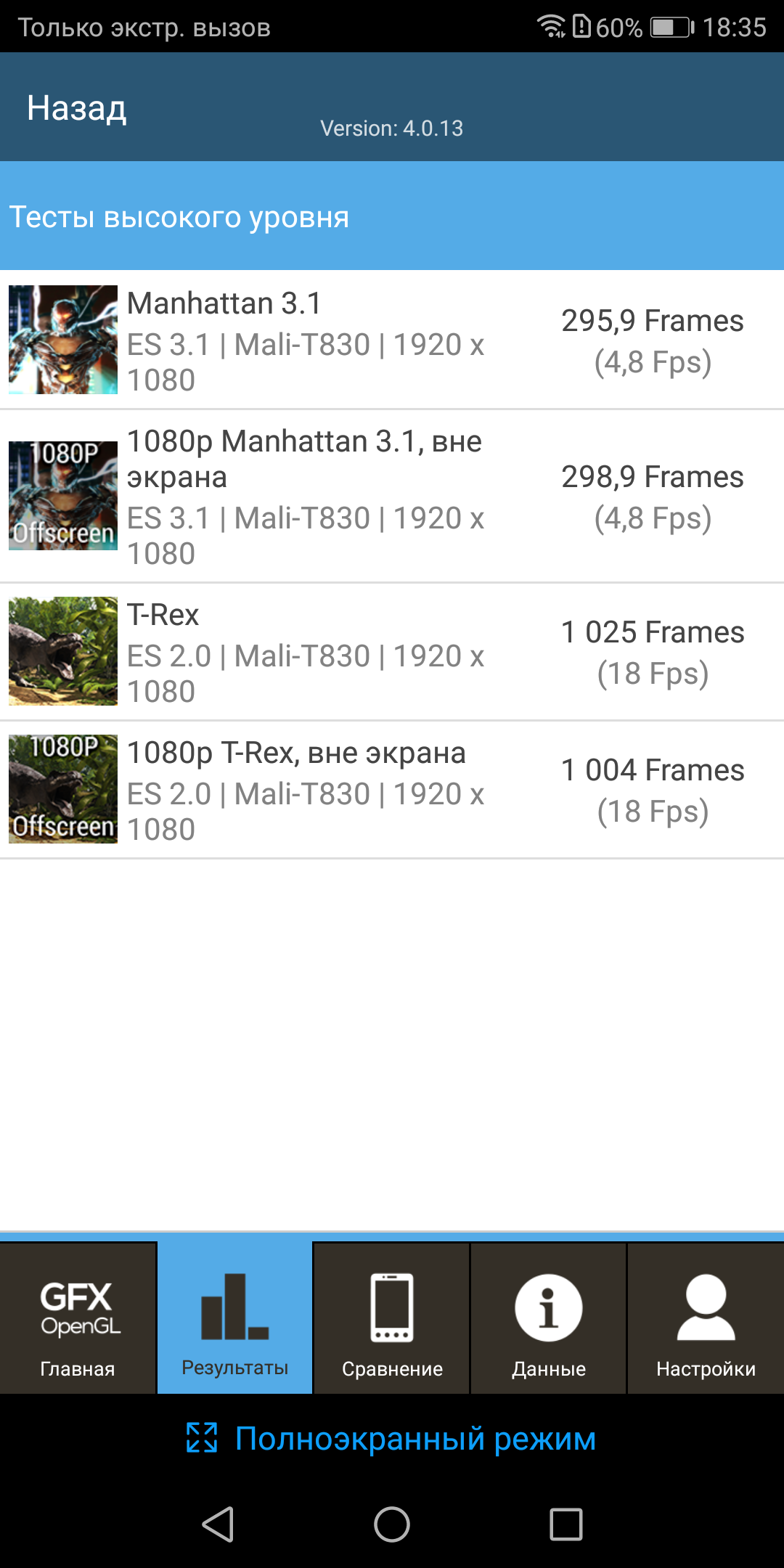This screenshot has width=784, height=1568.
Task: Switch to the Главная tab
Action: click(x=78, y=1318)
